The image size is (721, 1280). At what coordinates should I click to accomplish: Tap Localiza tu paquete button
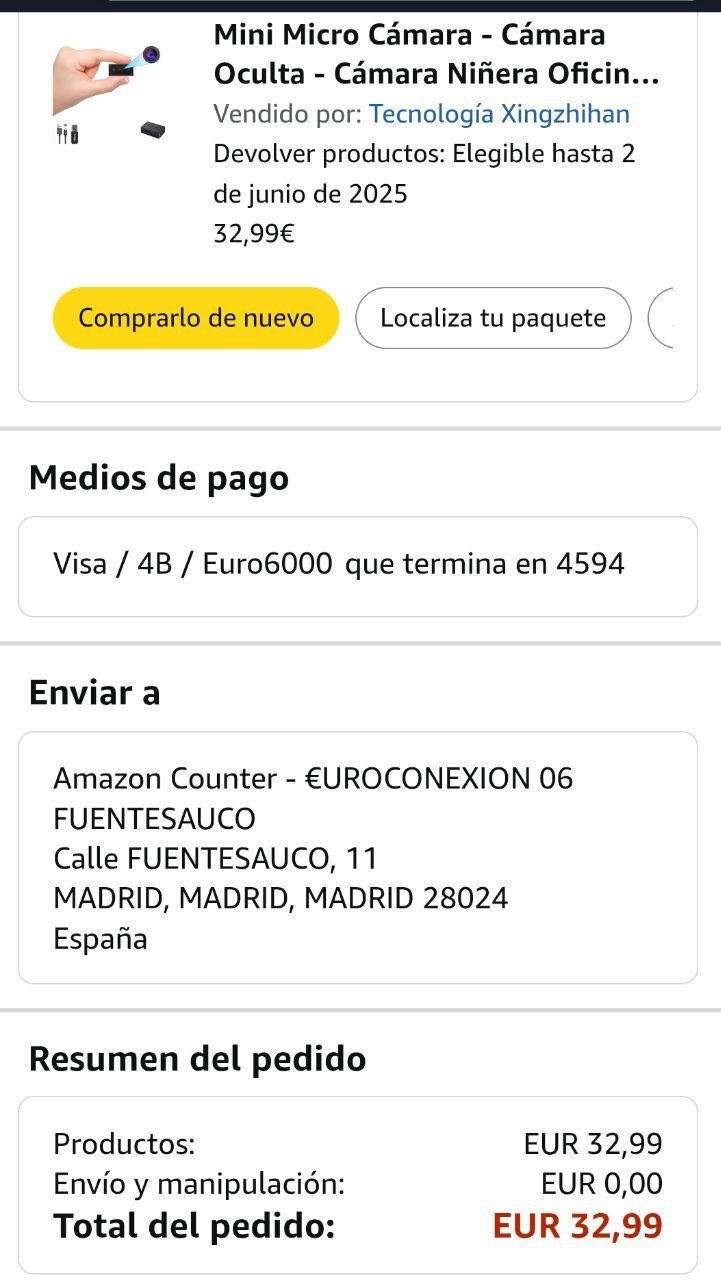click(x=493, y=318)
